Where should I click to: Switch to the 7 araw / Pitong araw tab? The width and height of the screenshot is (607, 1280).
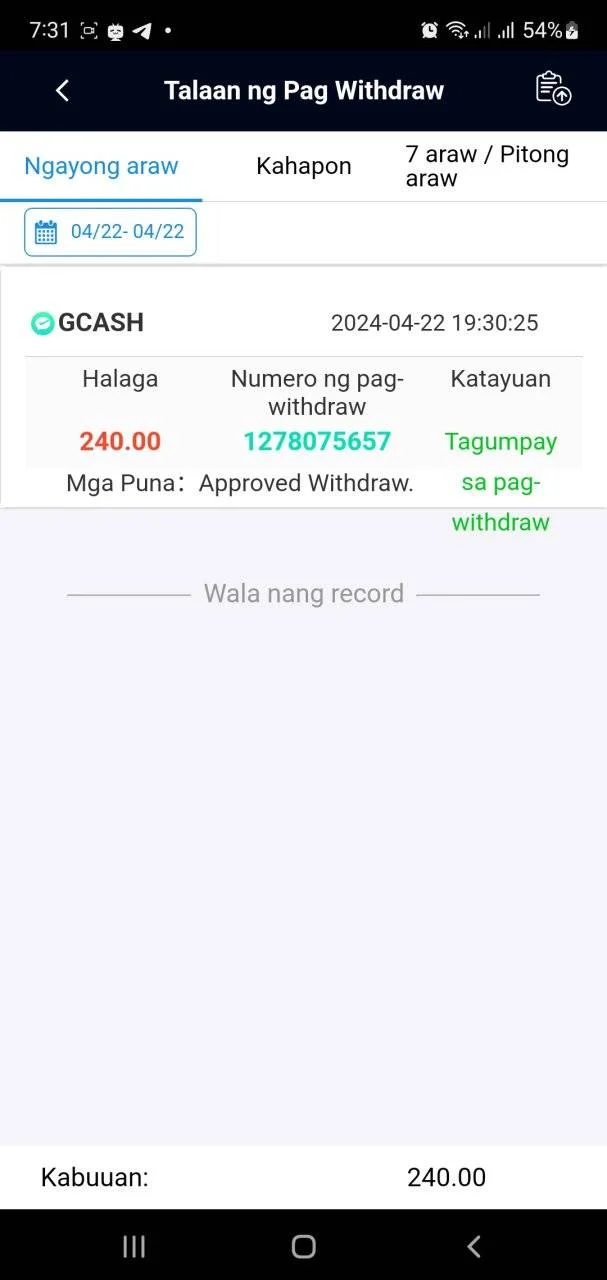[x=487, y=166]
